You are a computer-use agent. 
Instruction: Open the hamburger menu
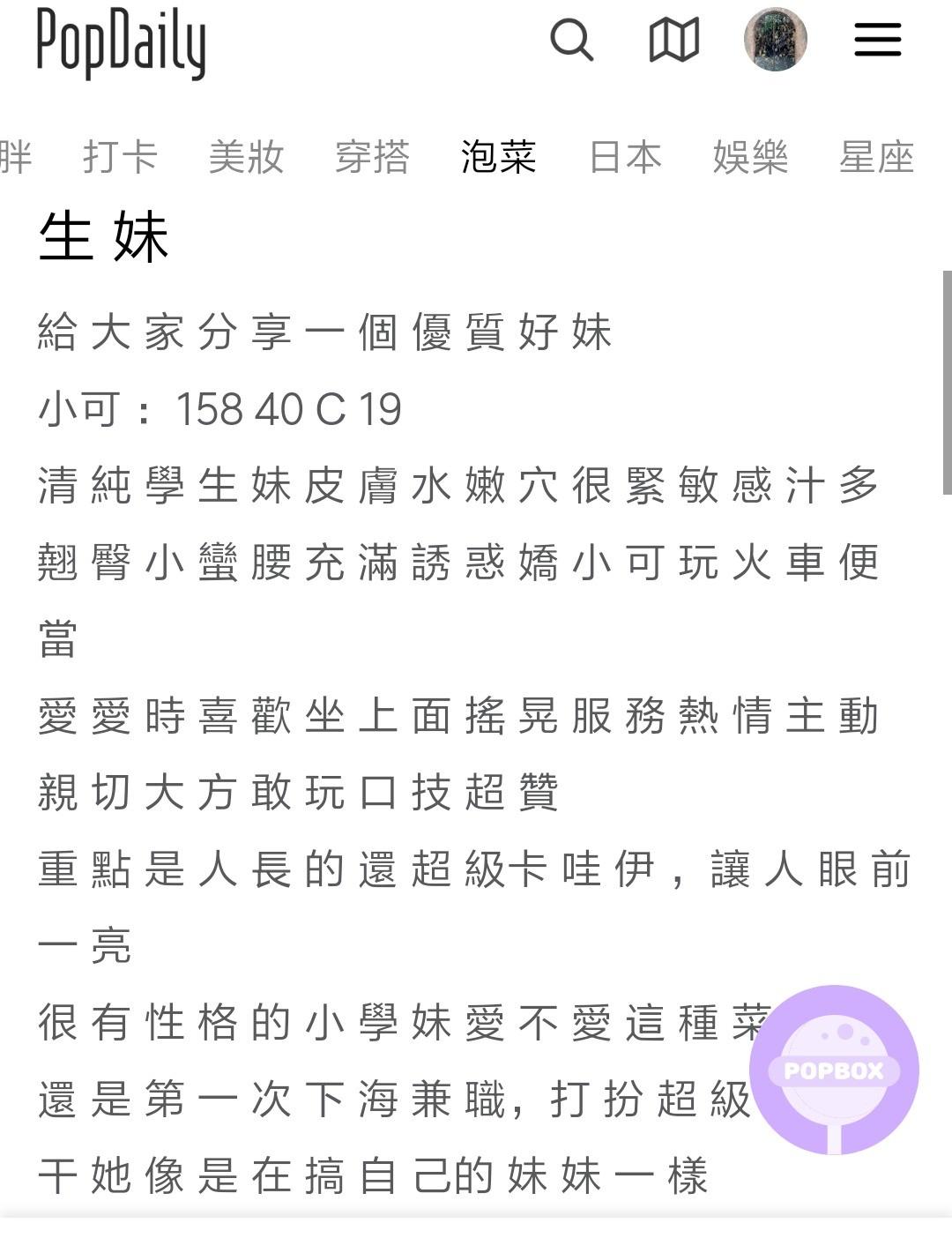(x=877, y=41)
